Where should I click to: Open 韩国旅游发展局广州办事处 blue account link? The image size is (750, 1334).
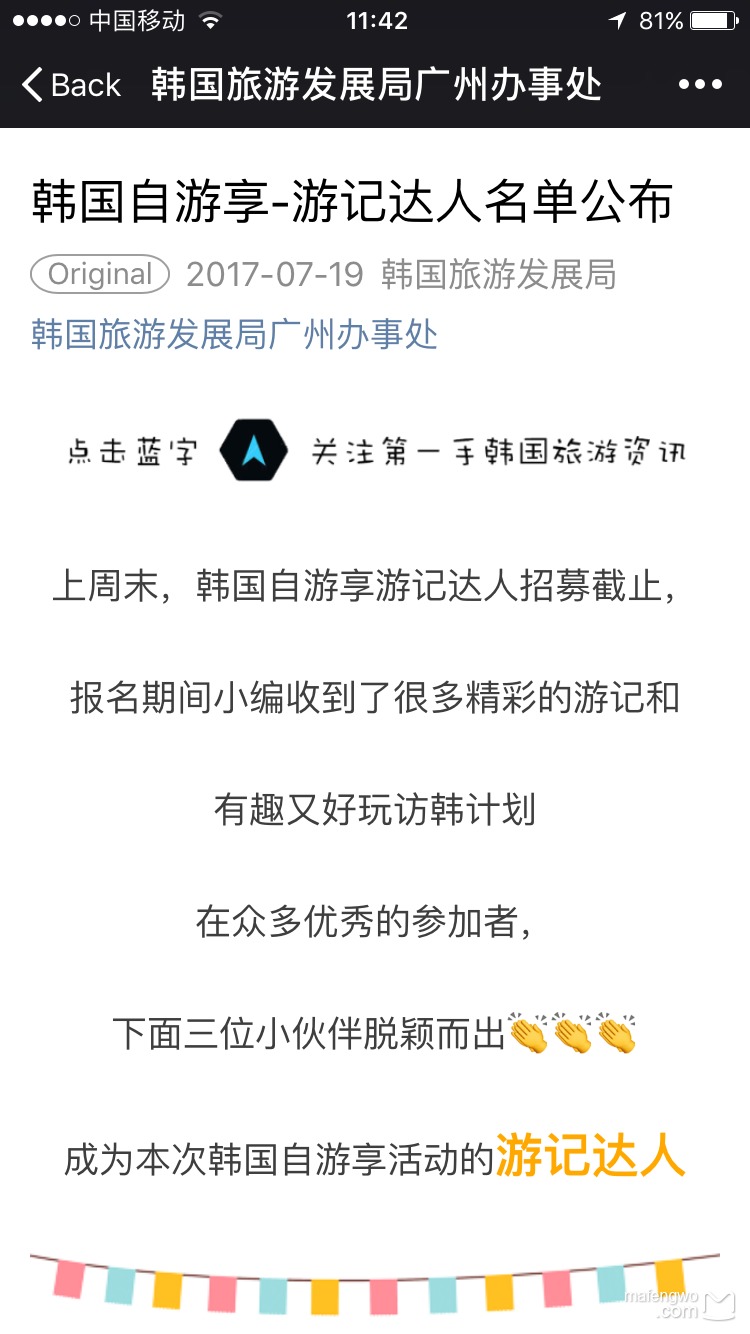(235, 334)
